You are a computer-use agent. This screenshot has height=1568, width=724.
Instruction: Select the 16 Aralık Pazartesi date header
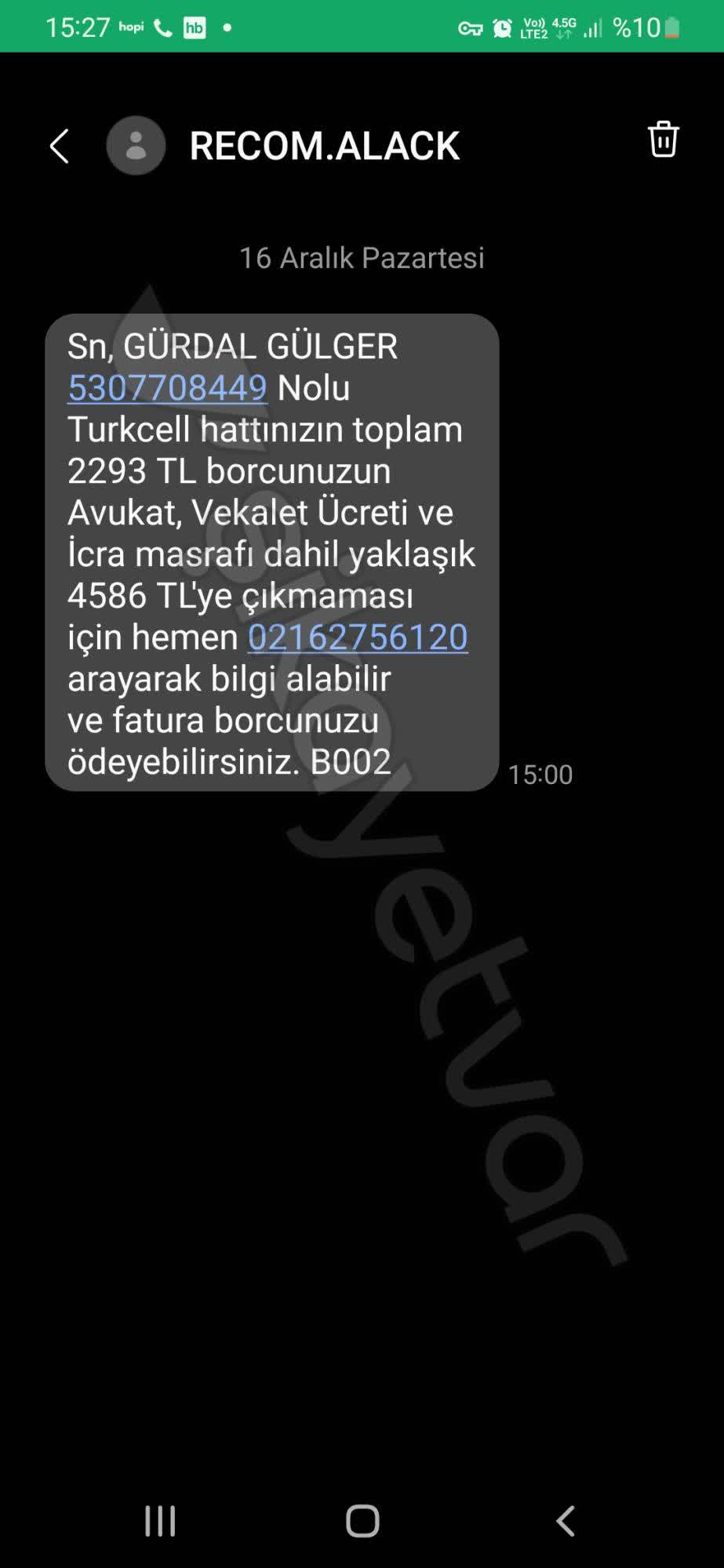click(x=362, y=257)
